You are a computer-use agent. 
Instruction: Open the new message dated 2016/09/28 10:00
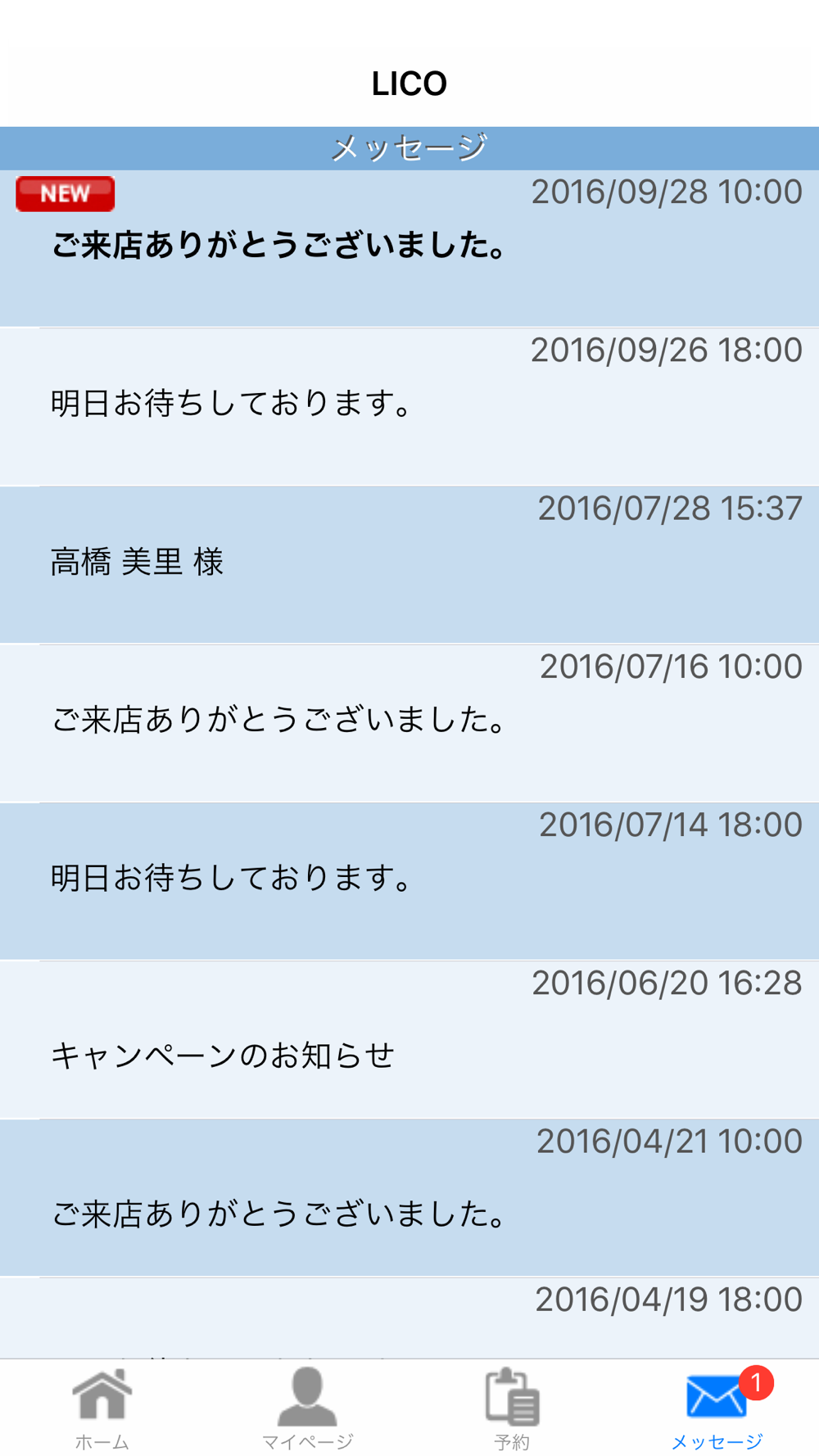pos(409,248)
